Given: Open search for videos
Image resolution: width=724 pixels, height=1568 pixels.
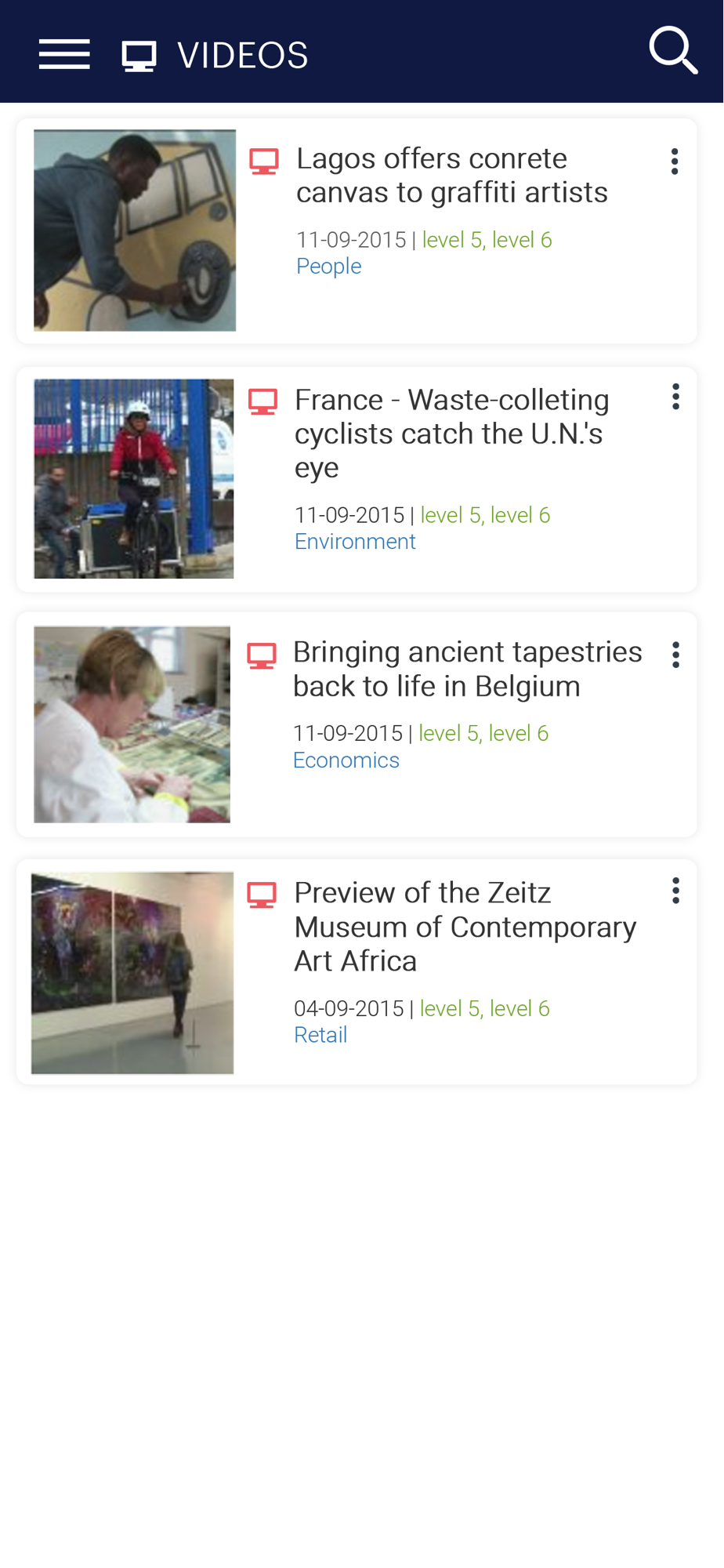Looking at the screenshot, I should [673, 51].
